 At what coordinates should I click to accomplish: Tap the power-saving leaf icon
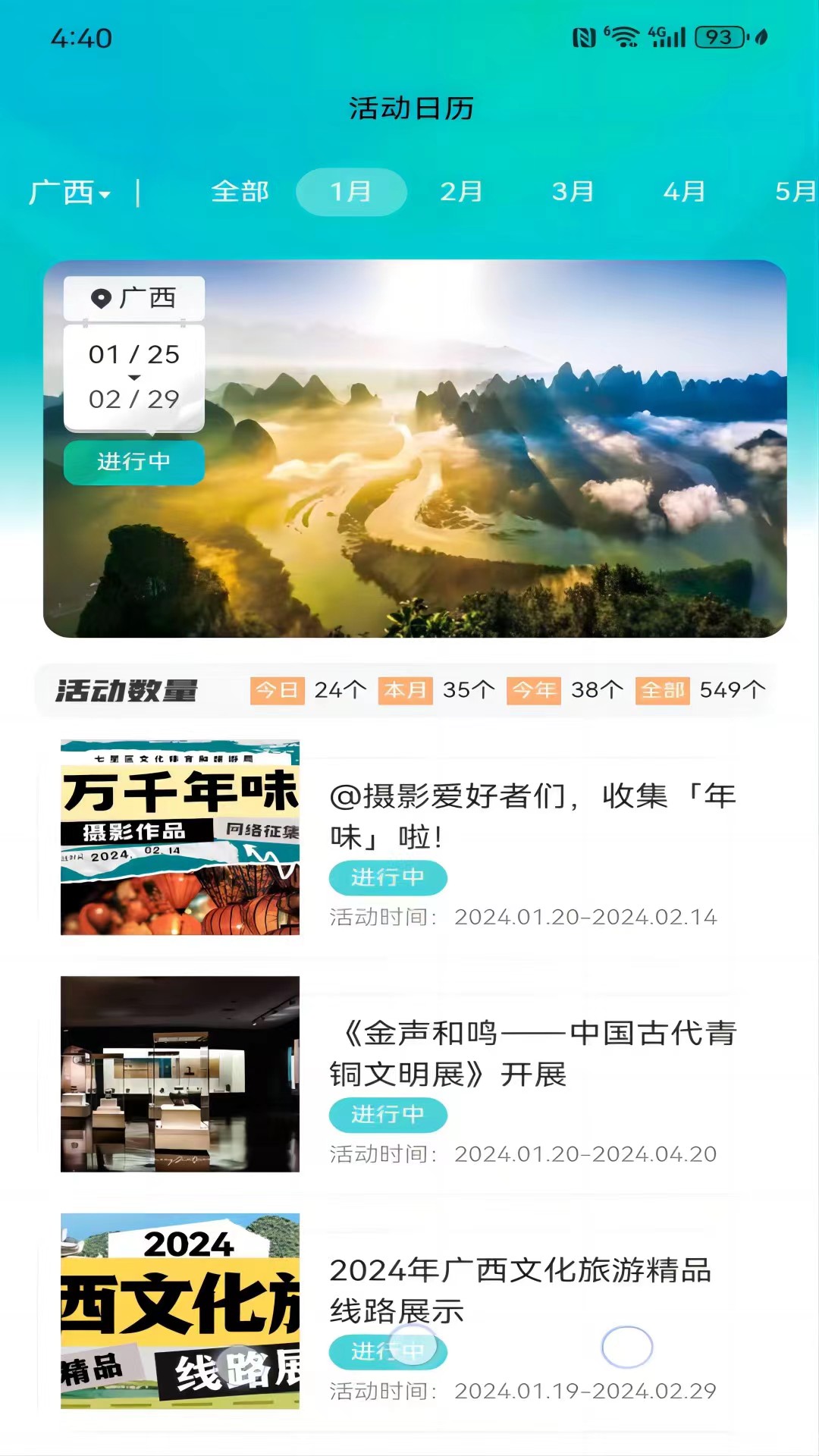coord(761,35)
